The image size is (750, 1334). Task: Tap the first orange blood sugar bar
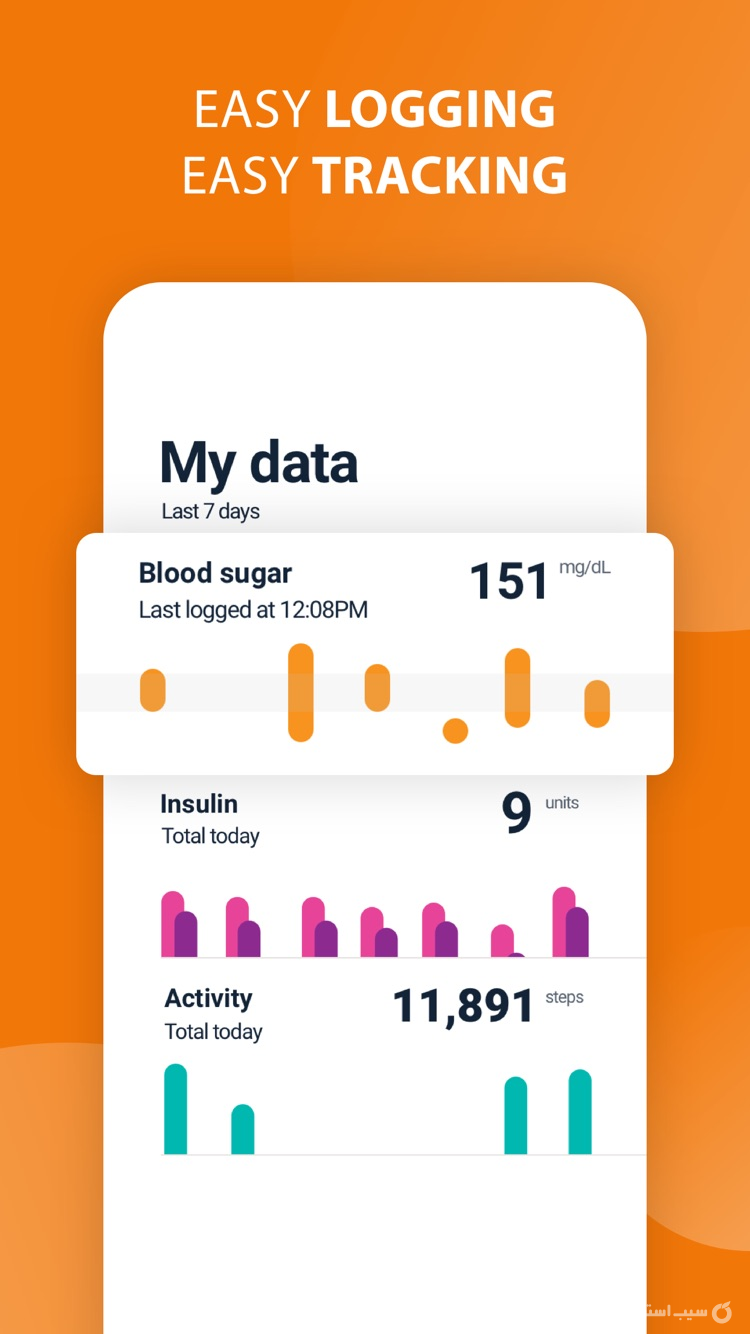pos(152,690)
